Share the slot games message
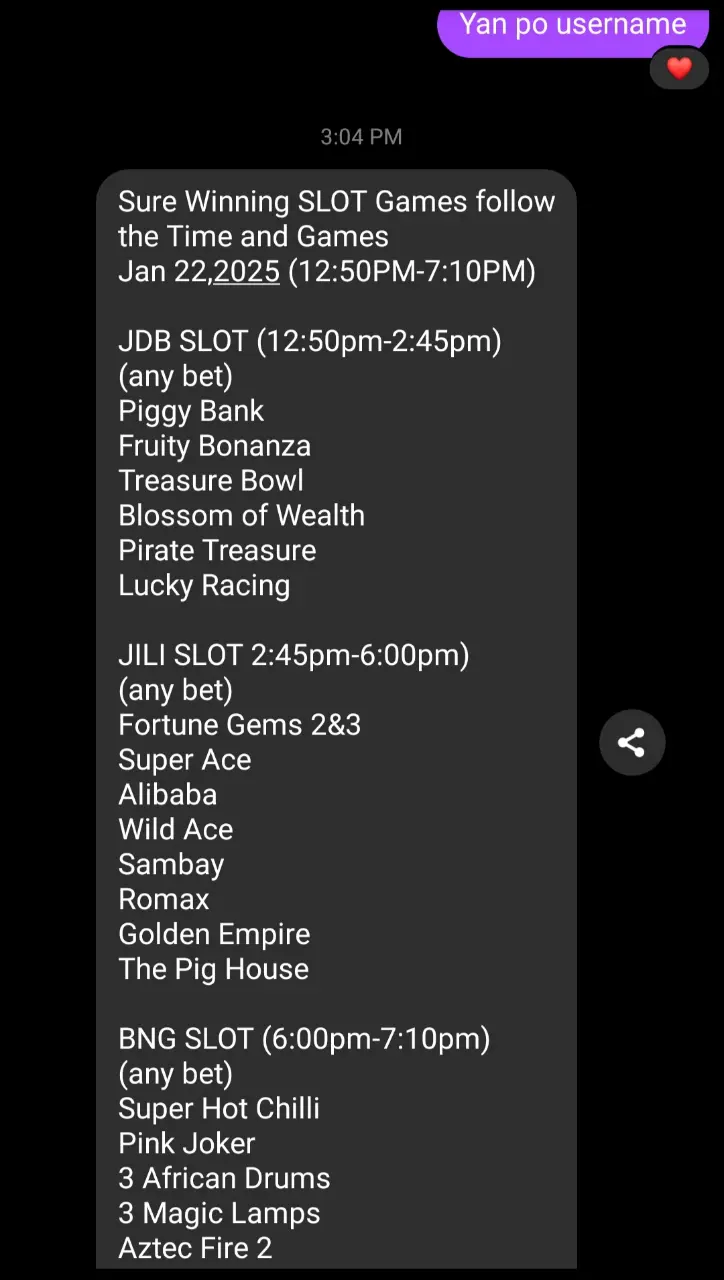The height and width of the screenshot is (1280, 724). click(632, 742)
